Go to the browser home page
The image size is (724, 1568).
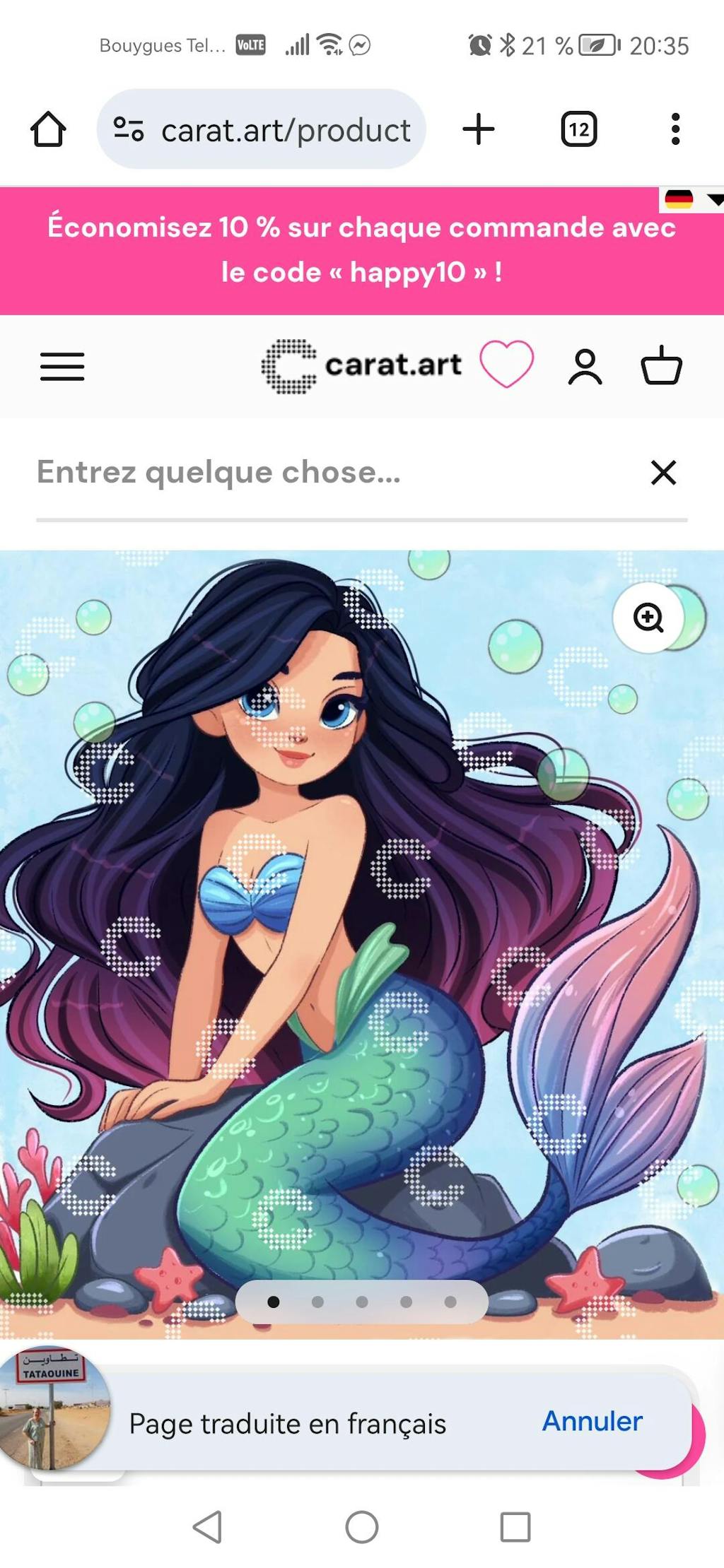[x=48, y=129]
